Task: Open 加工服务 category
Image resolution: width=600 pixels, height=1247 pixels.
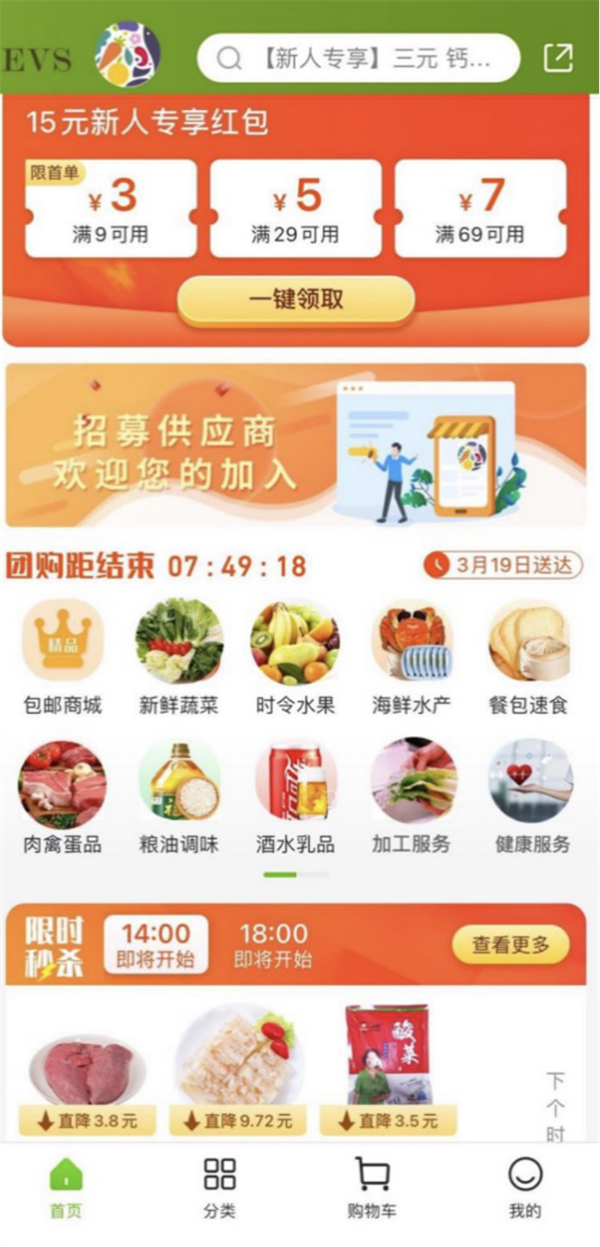Action: [x=412, y=796]
